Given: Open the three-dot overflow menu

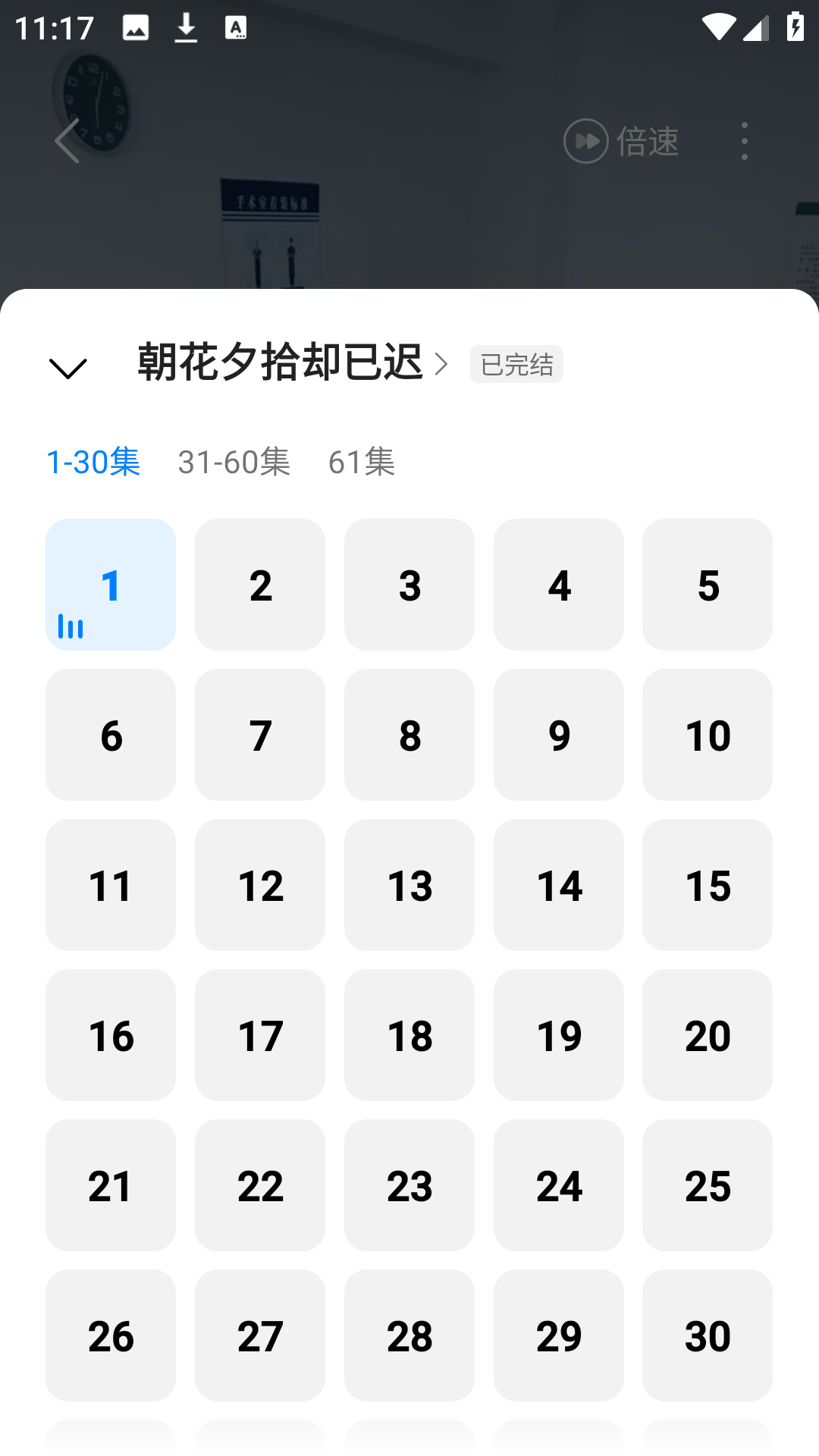Looking at the screenshot, I should click(x=744, y=140).
